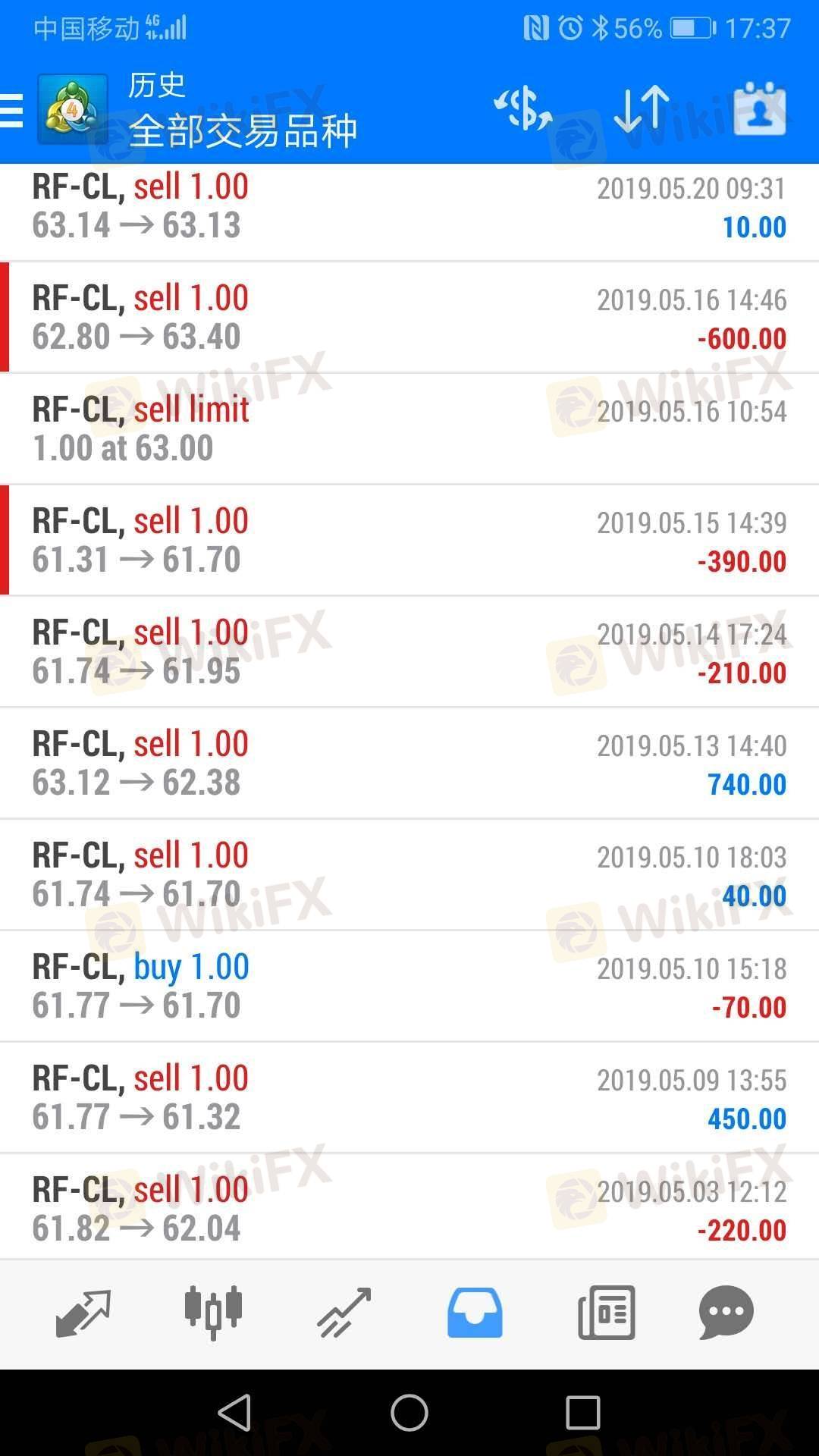Open the 2019.05.10 18:03 sell trade
This screenshot has height=1456, width=819.
(409, 875)
